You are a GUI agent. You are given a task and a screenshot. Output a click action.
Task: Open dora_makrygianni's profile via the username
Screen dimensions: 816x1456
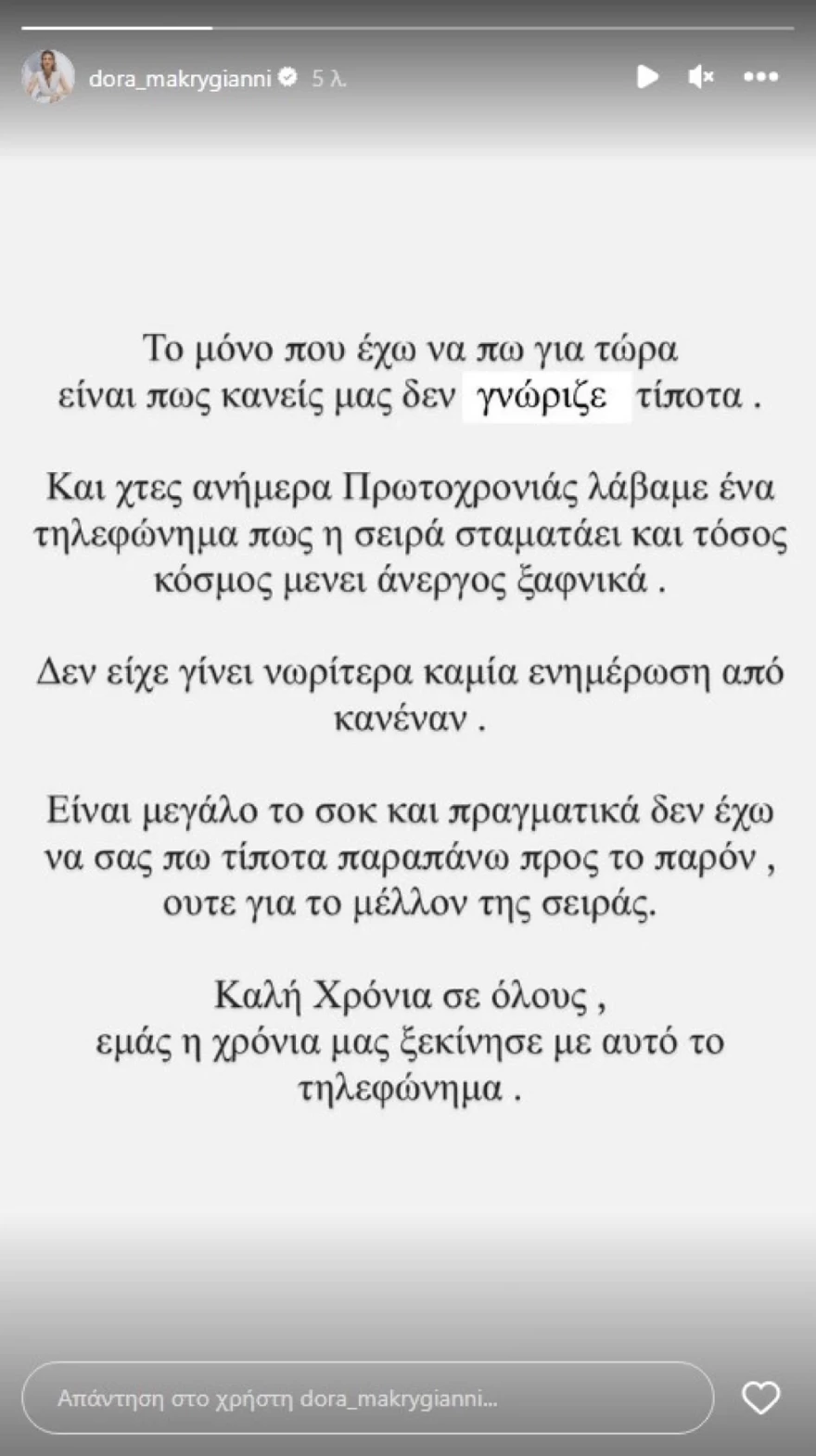pos(182,78)
